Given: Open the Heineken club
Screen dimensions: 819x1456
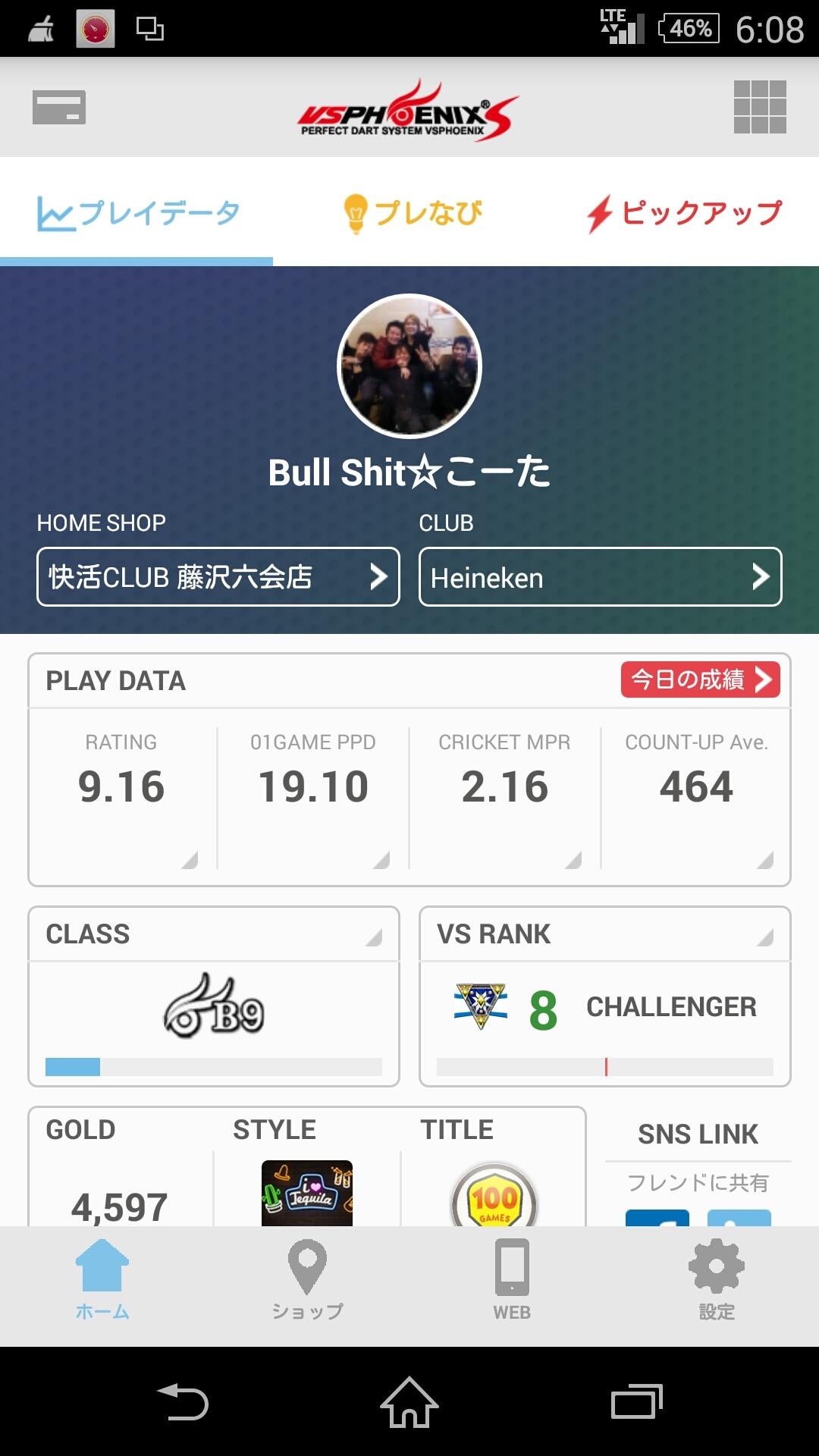Looking at the screenshot, I should (600, 577).
